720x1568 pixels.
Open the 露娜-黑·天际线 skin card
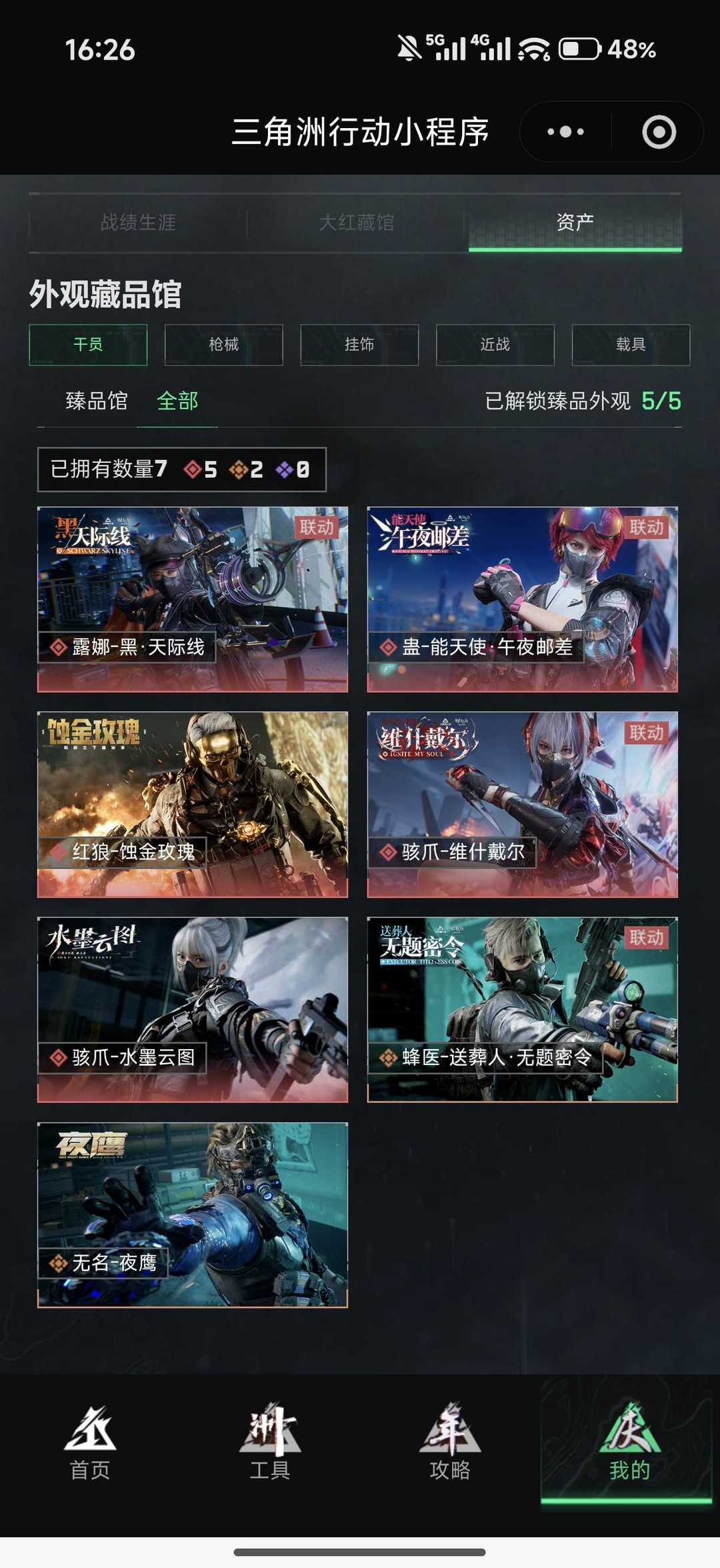[193, 600]
